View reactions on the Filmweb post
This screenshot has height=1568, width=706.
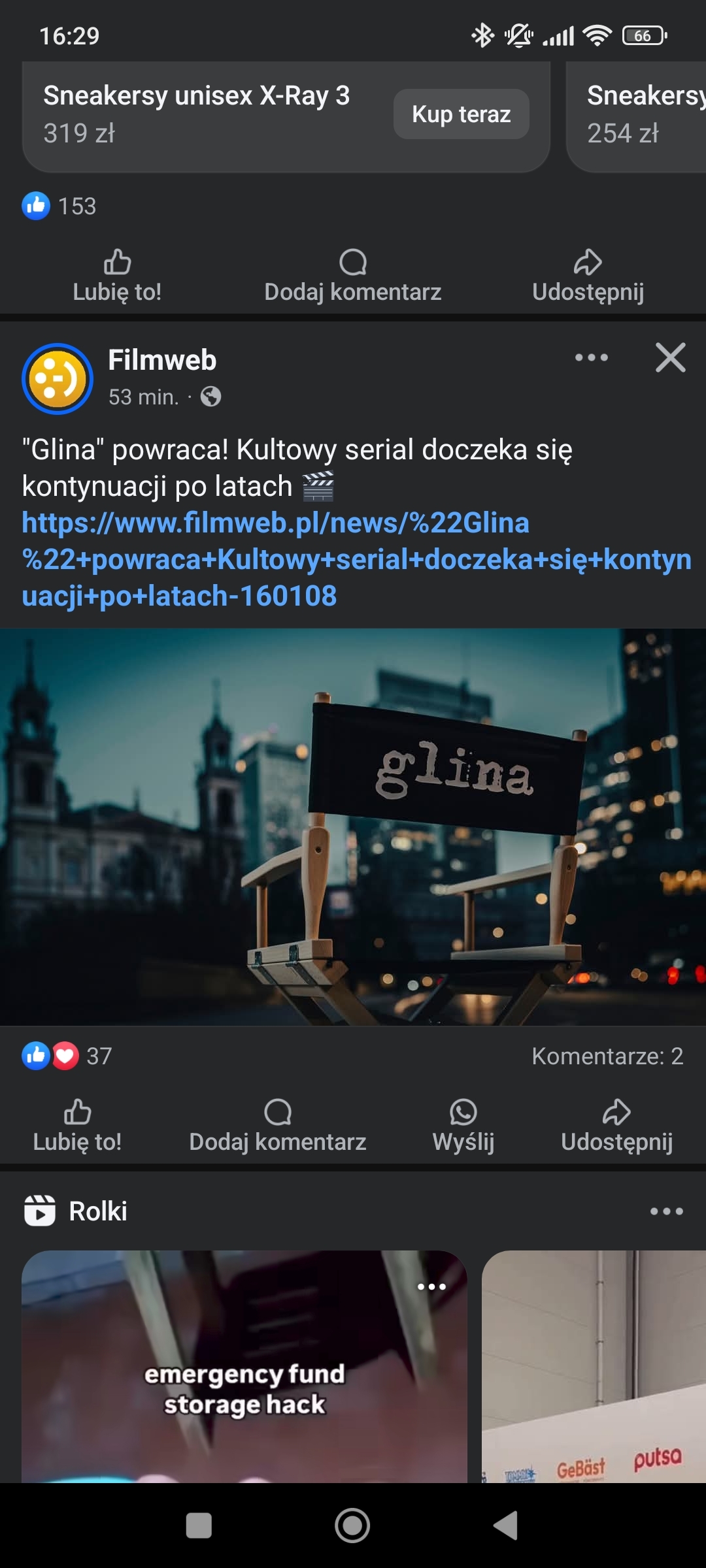tap(67, 1056)
